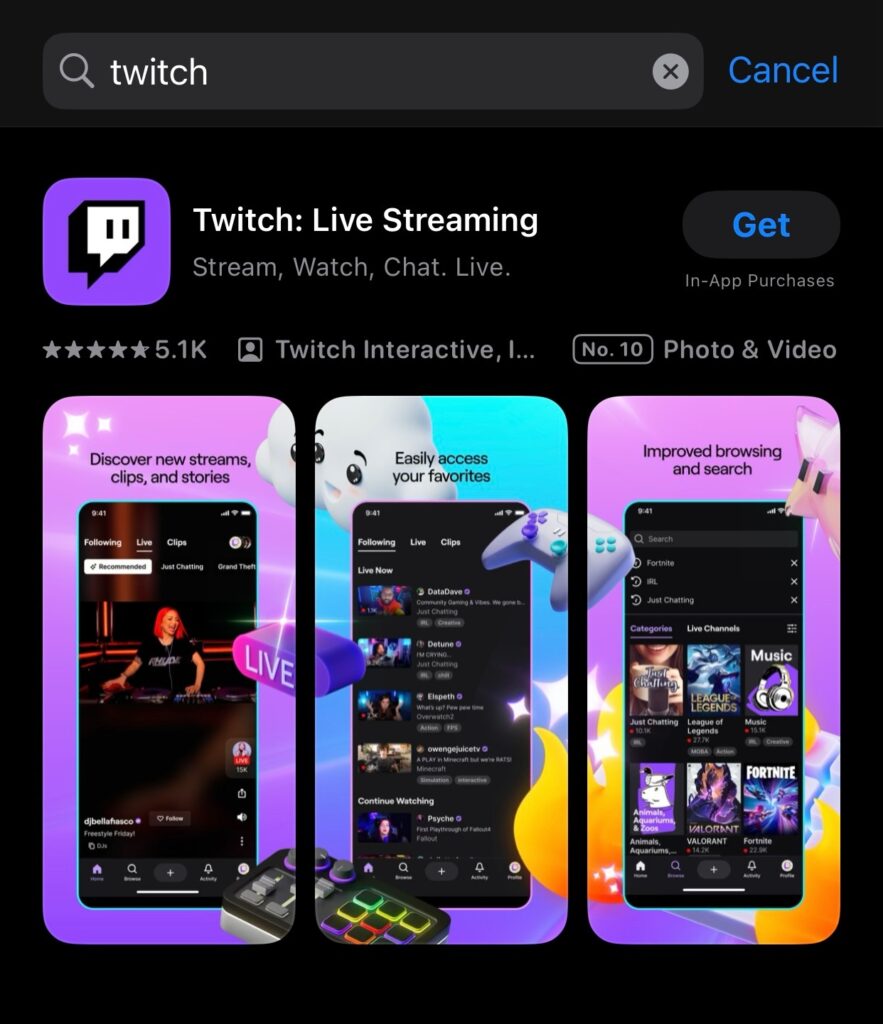This screenshot has width=883, height=1024.
Task: Open the Discover new streams screenshot
Action: click(169, 669)
